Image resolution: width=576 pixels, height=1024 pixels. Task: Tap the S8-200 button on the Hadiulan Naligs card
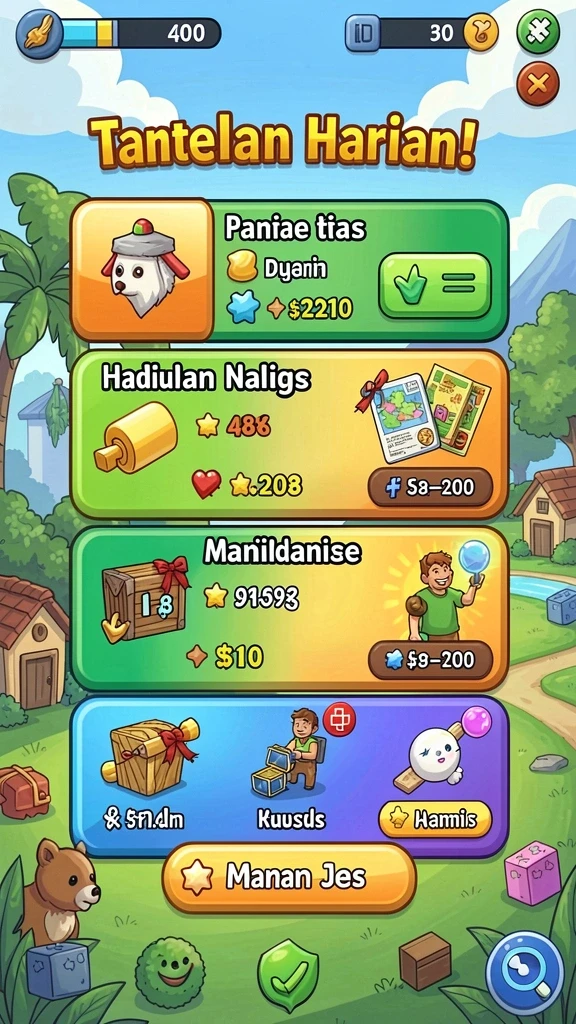(x=430, y=487)
